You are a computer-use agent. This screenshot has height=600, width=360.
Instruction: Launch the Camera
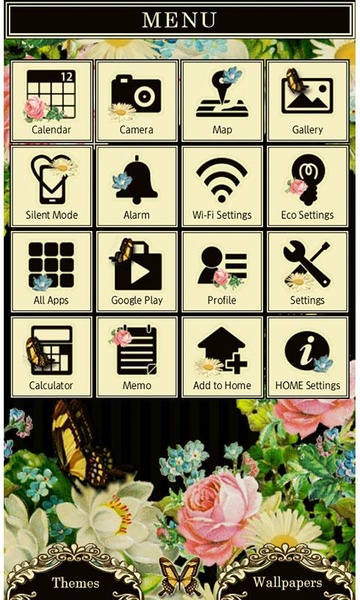point(137,101)
